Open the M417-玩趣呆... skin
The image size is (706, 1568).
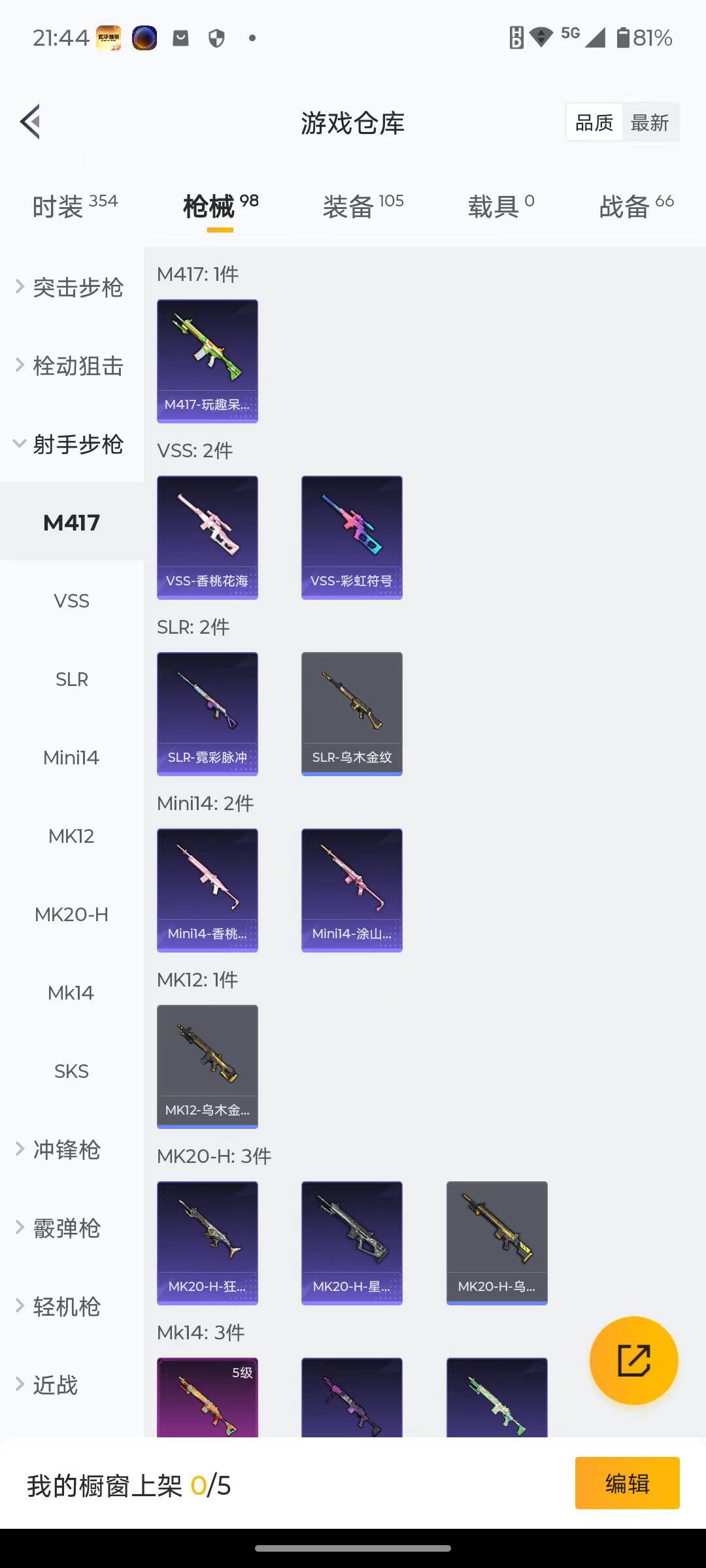207,361
